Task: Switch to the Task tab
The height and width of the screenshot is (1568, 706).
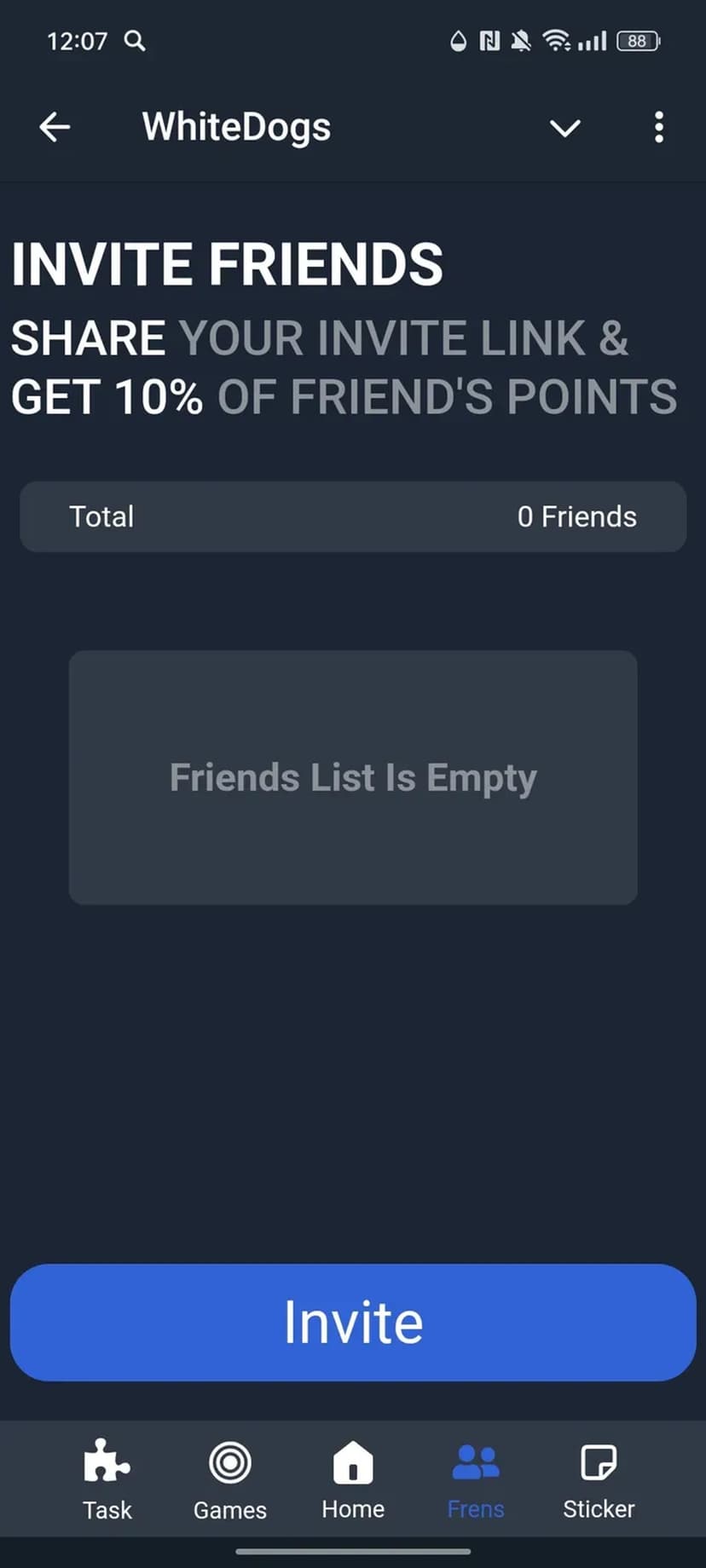Action: (107, 1480)
